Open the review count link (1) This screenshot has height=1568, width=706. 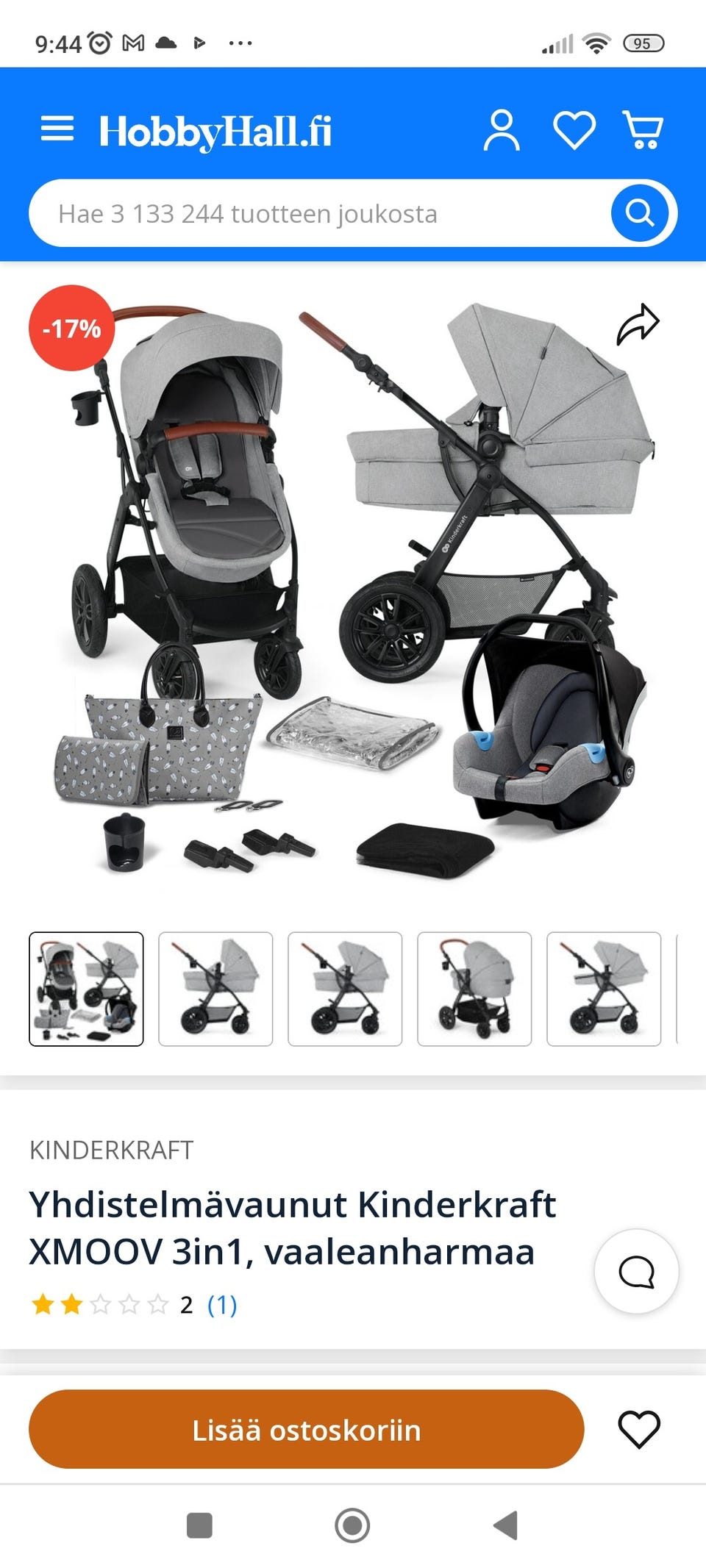click(222, 1305)
